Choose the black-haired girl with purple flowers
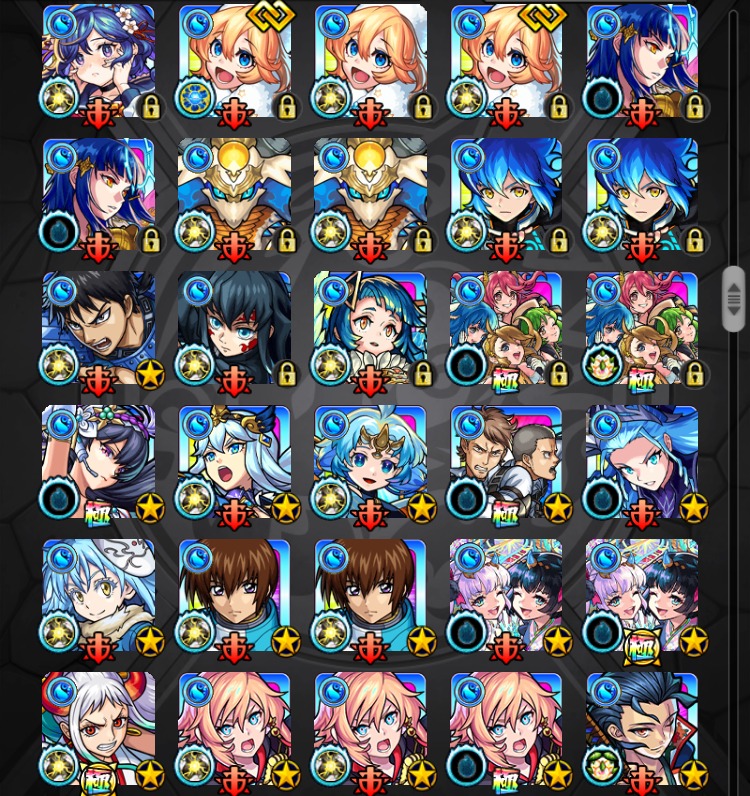 click(98, 463)
